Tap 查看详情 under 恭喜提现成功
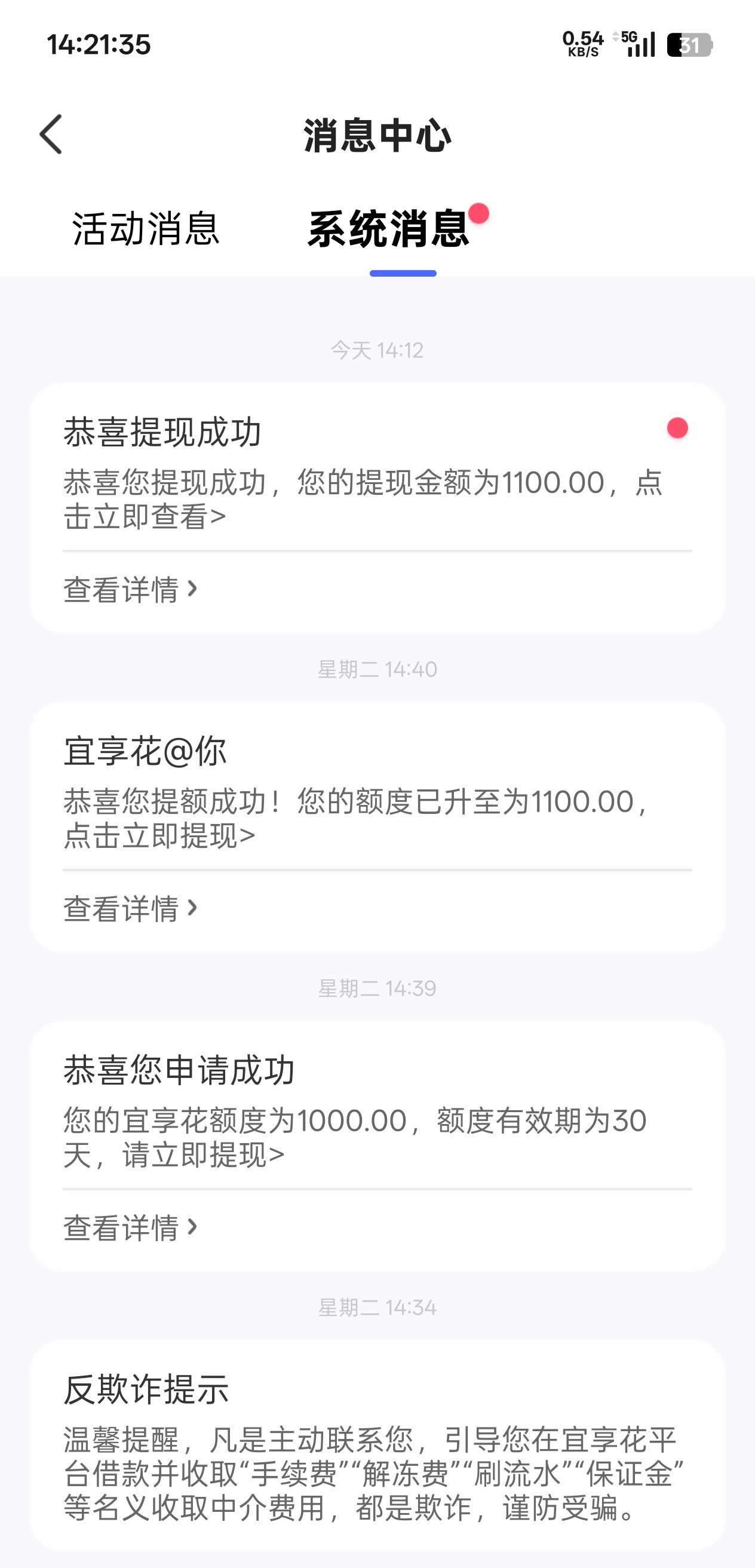The height and width of the screenshot is (1568, 755). click(130, 589)
